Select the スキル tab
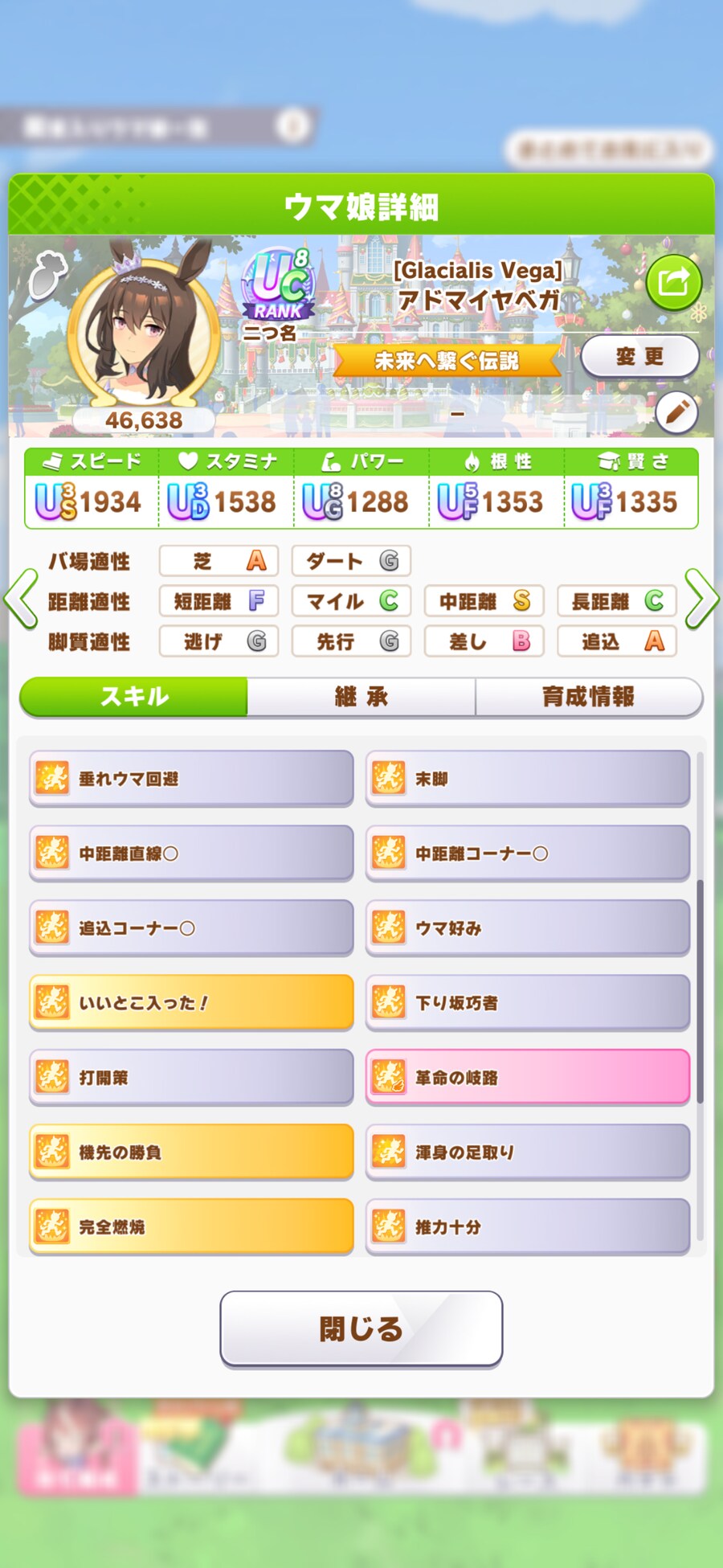This screenshot has width=723, height=1568. 134,697
